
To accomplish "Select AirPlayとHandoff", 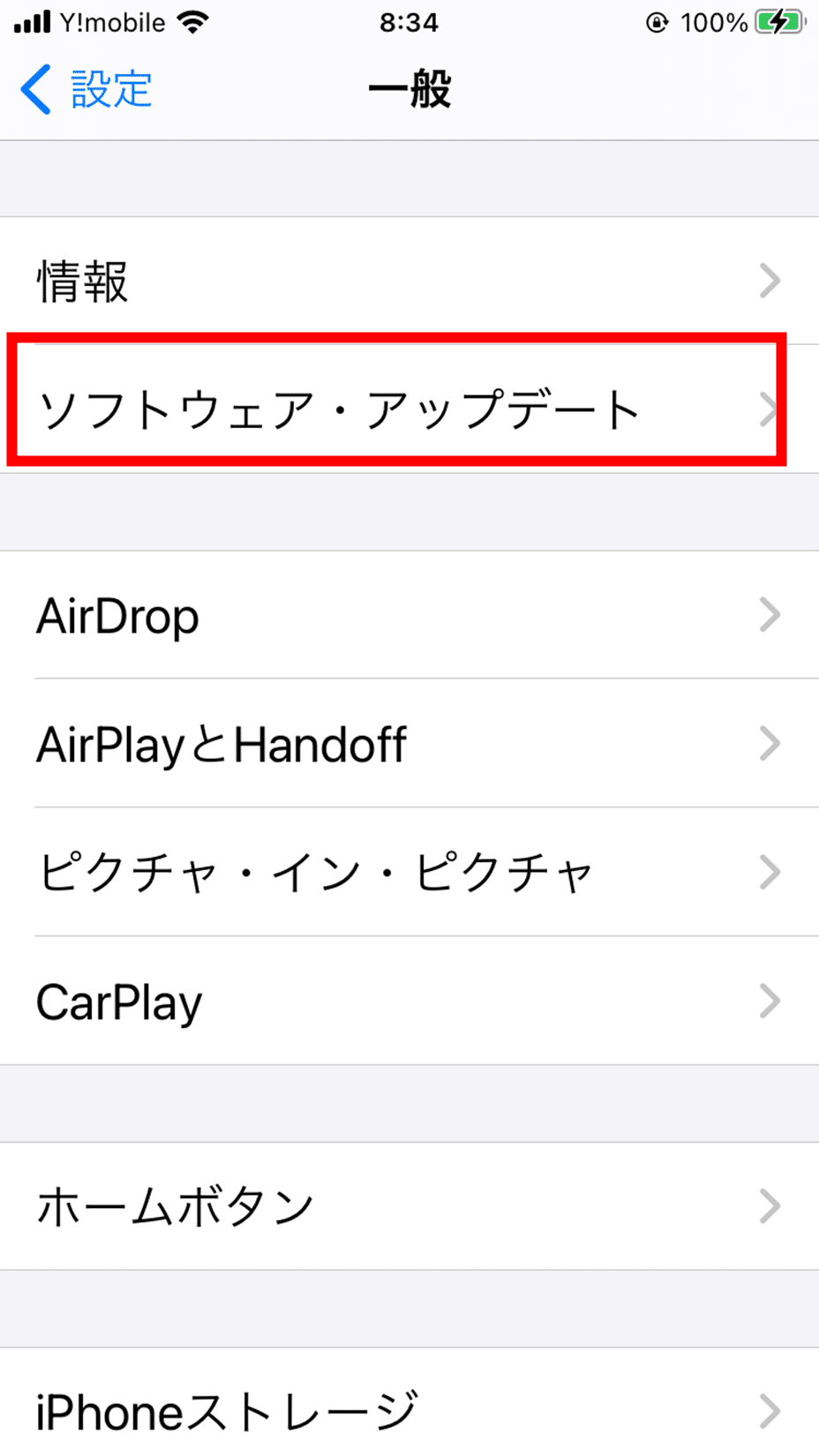I will pyautogui.click(x=409, y=744).
